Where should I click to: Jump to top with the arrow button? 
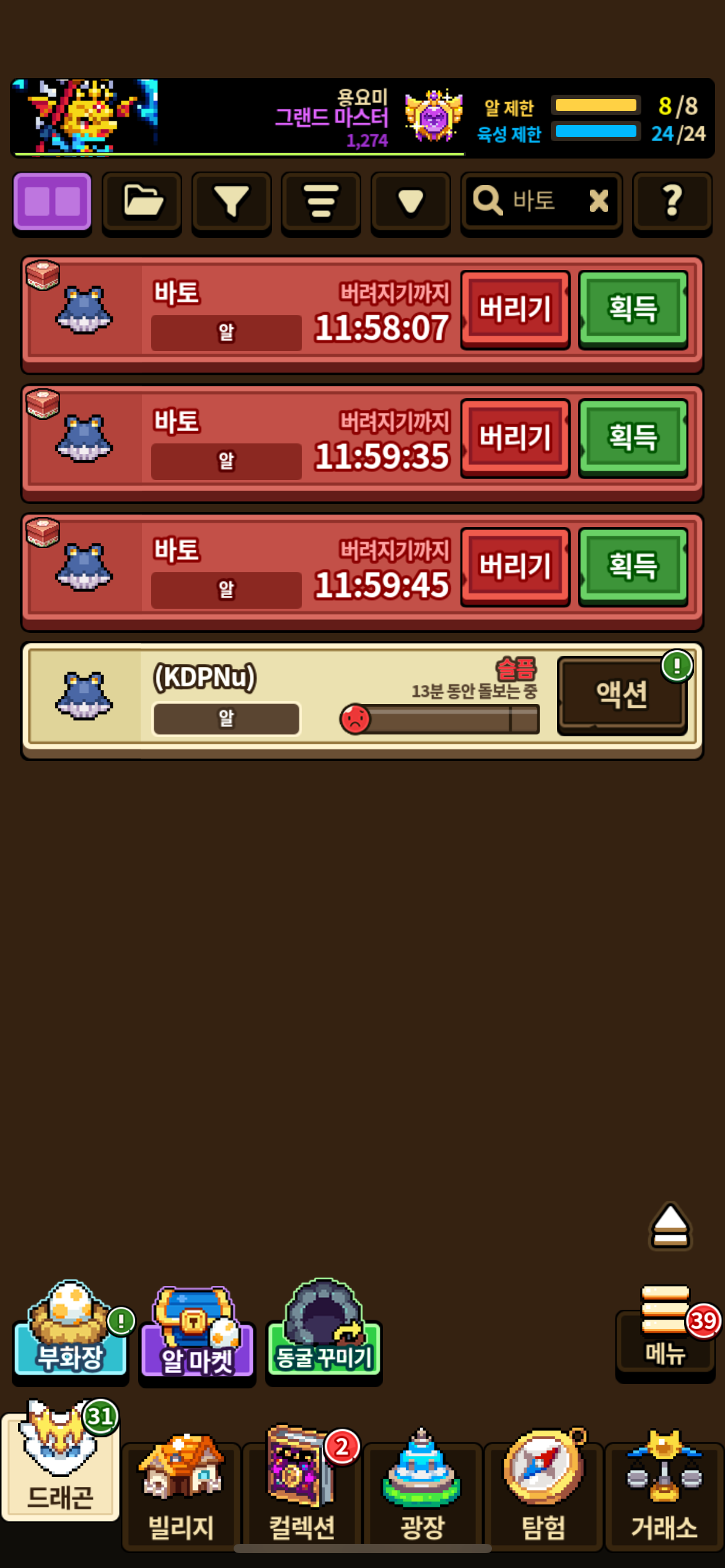pyautogui.click(x=670, y=1226)
